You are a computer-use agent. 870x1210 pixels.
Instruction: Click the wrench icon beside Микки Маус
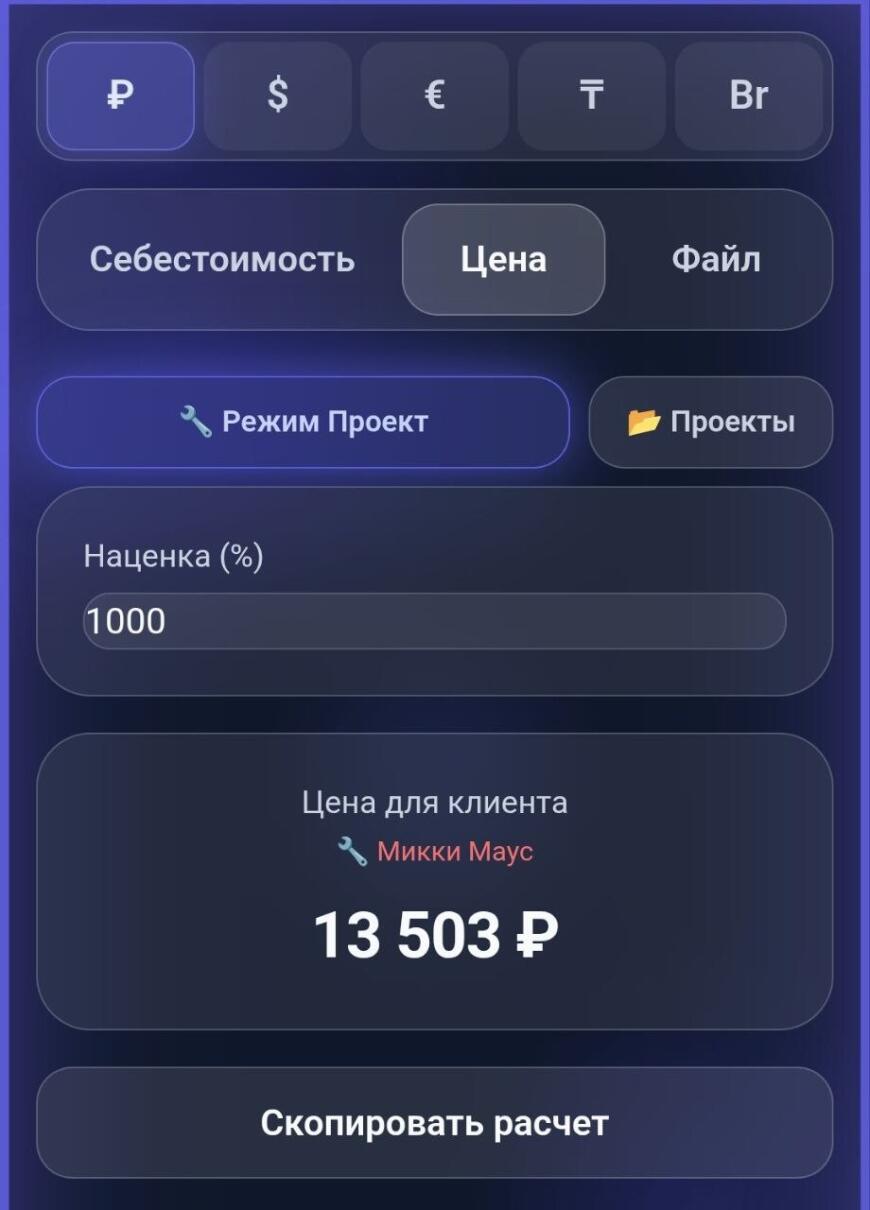click(x=352, y=852)
